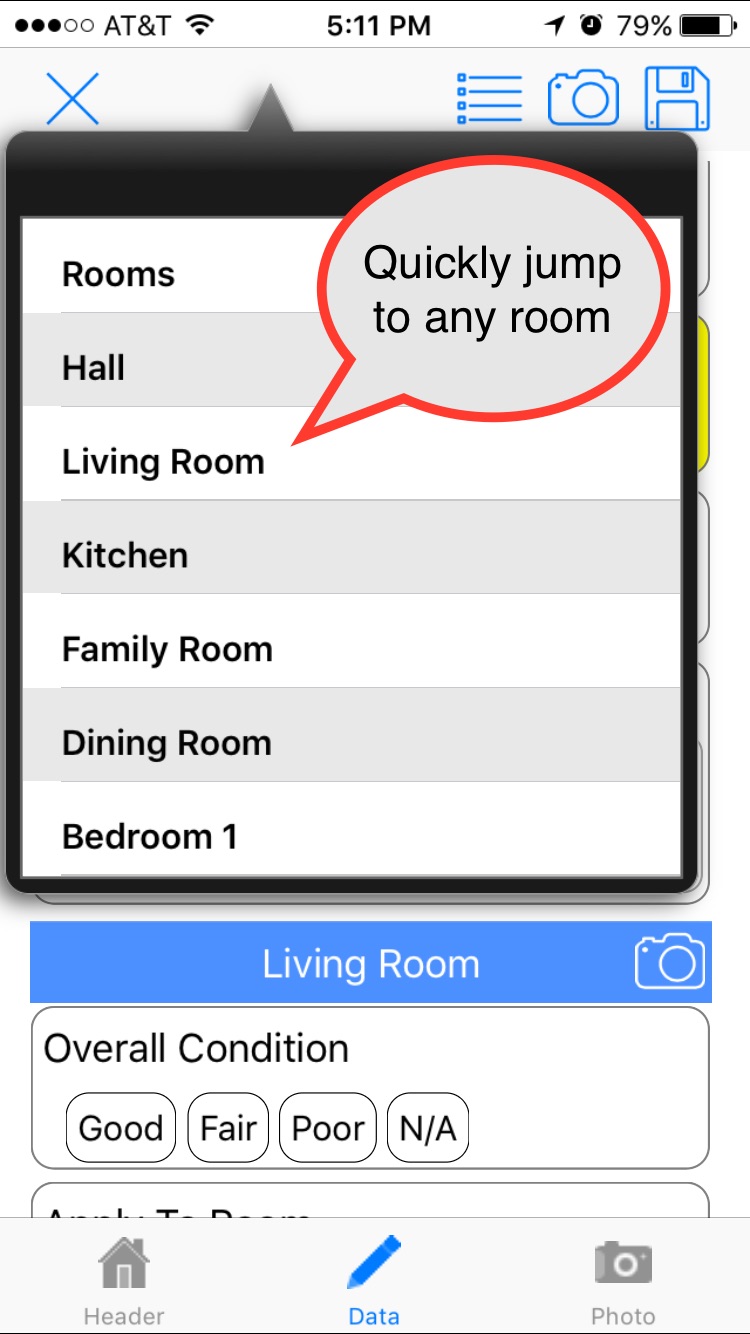Screen dimensions: 750x1334
Task: Mark Overall Condition as Good
Action: click(121, 1128)
